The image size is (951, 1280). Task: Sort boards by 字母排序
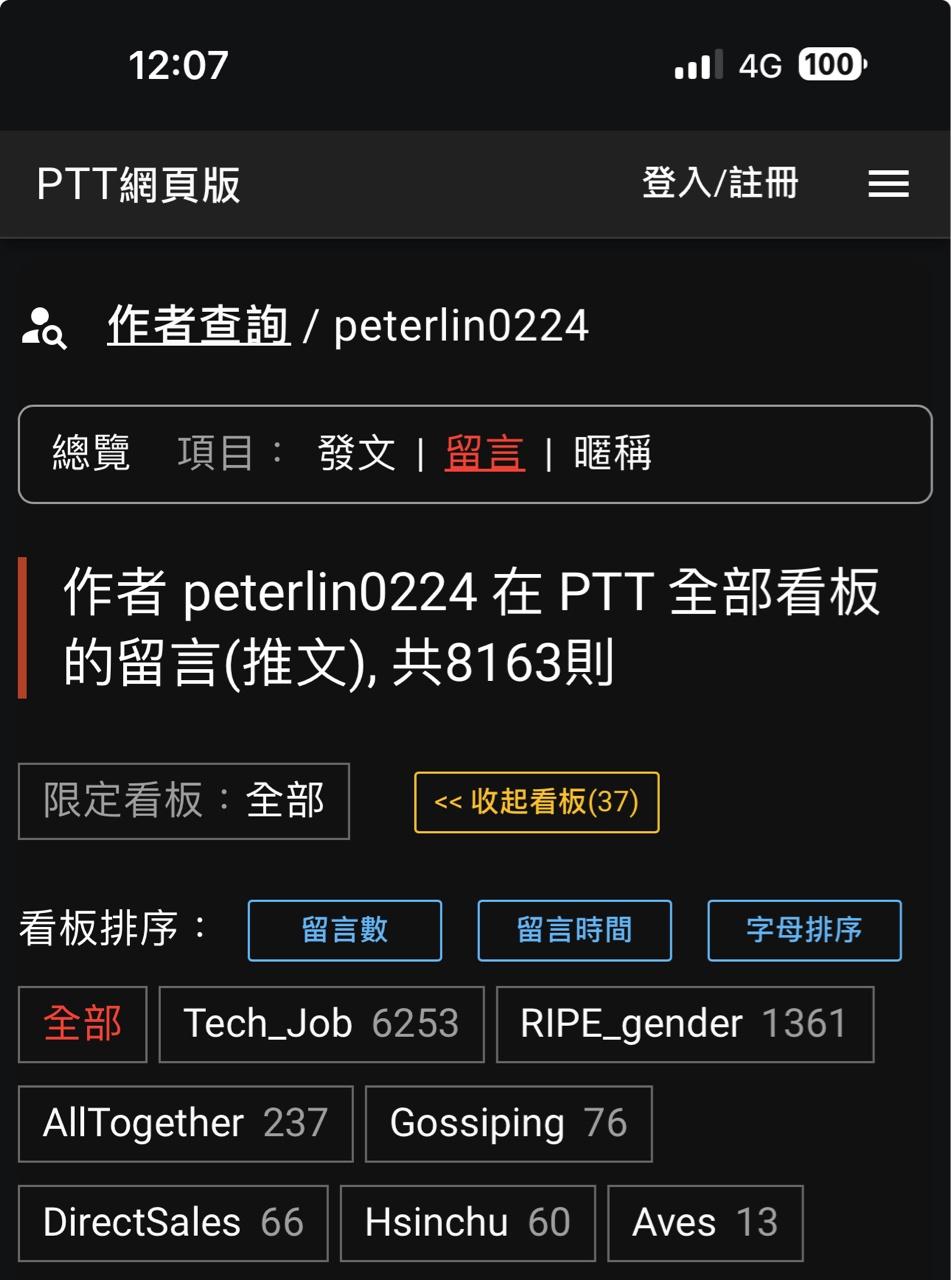tap(804, 930)
